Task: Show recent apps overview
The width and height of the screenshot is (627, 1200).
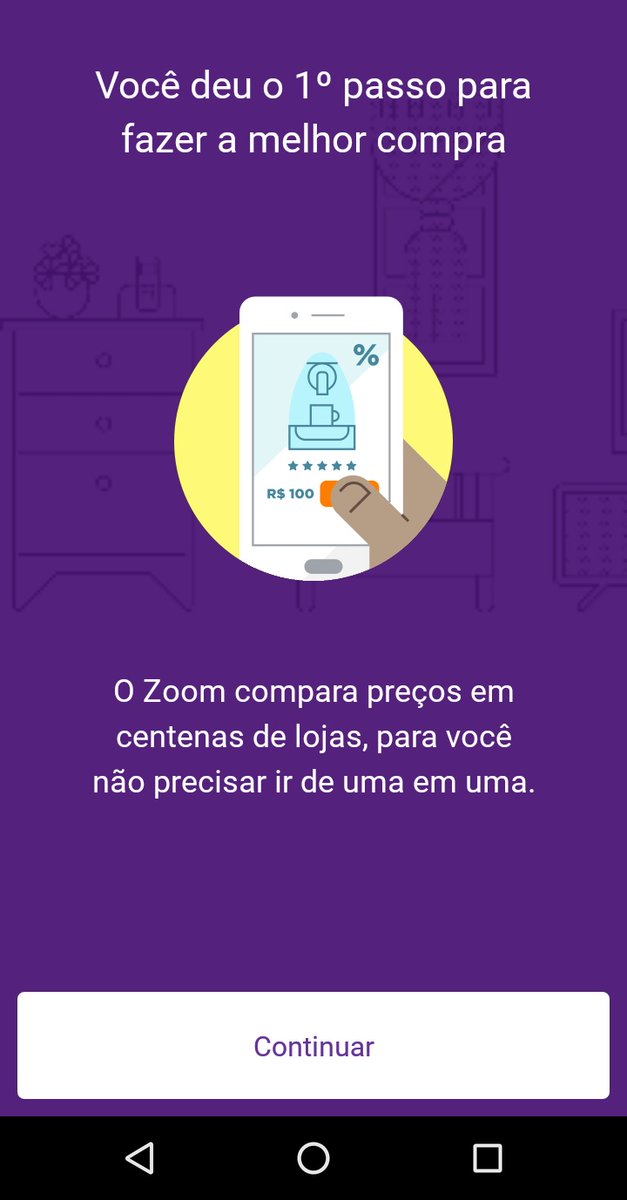Action: point(487,1158)
